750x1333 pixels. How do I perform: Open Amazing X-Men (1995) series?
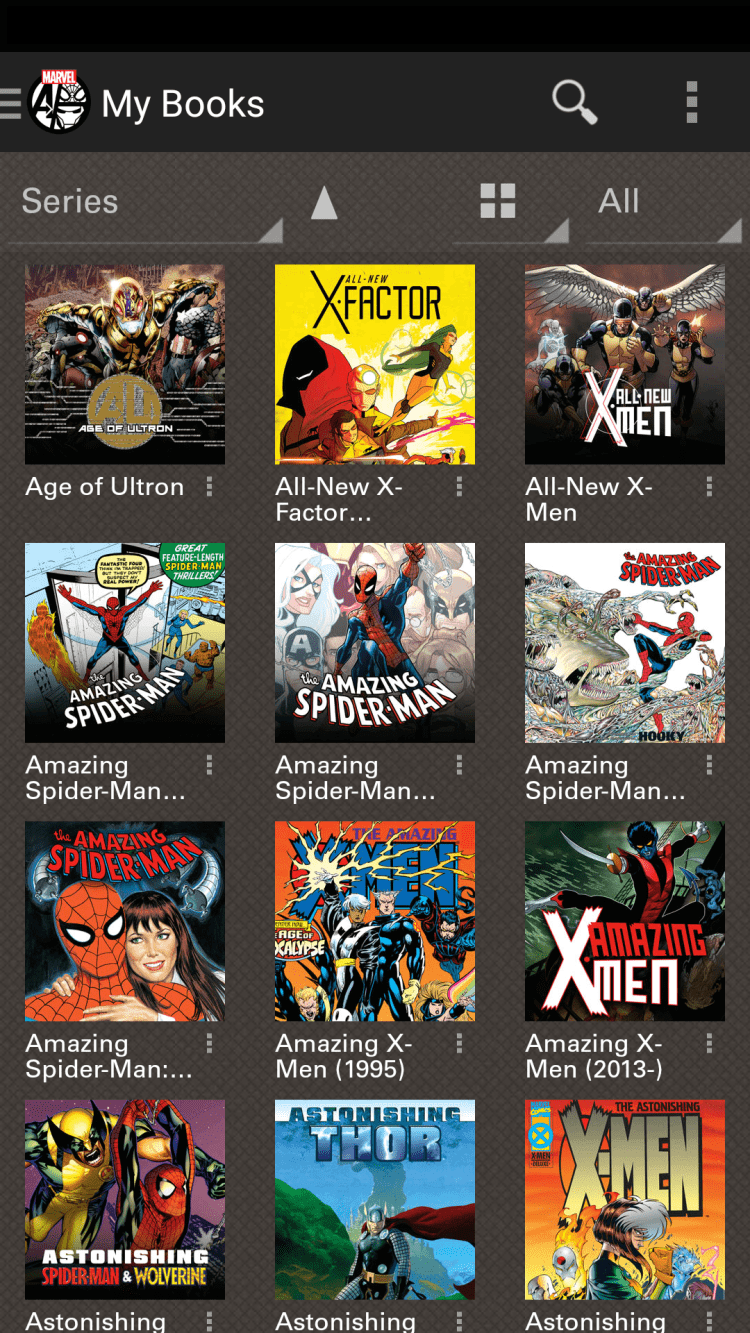coord(375,921)
